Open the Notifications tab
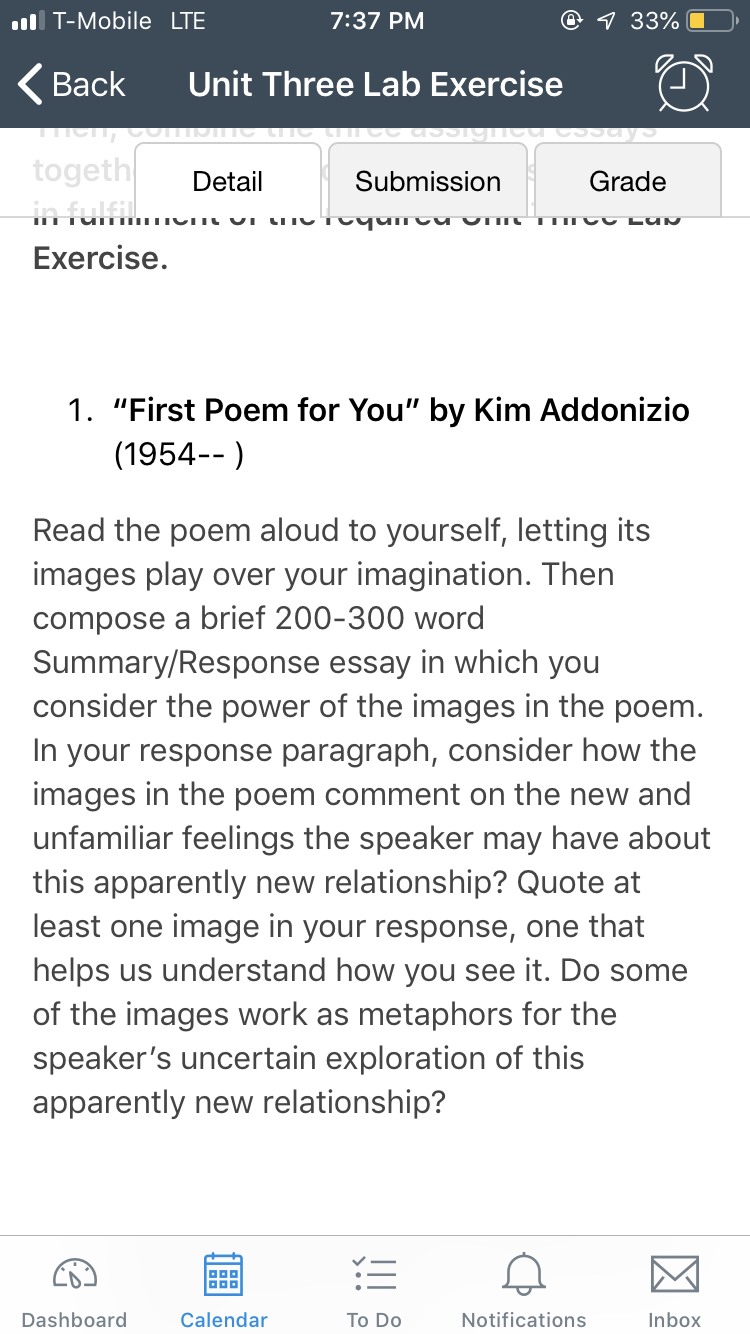This screenshot has height=1334, width=750. [x=524, y=1290]
